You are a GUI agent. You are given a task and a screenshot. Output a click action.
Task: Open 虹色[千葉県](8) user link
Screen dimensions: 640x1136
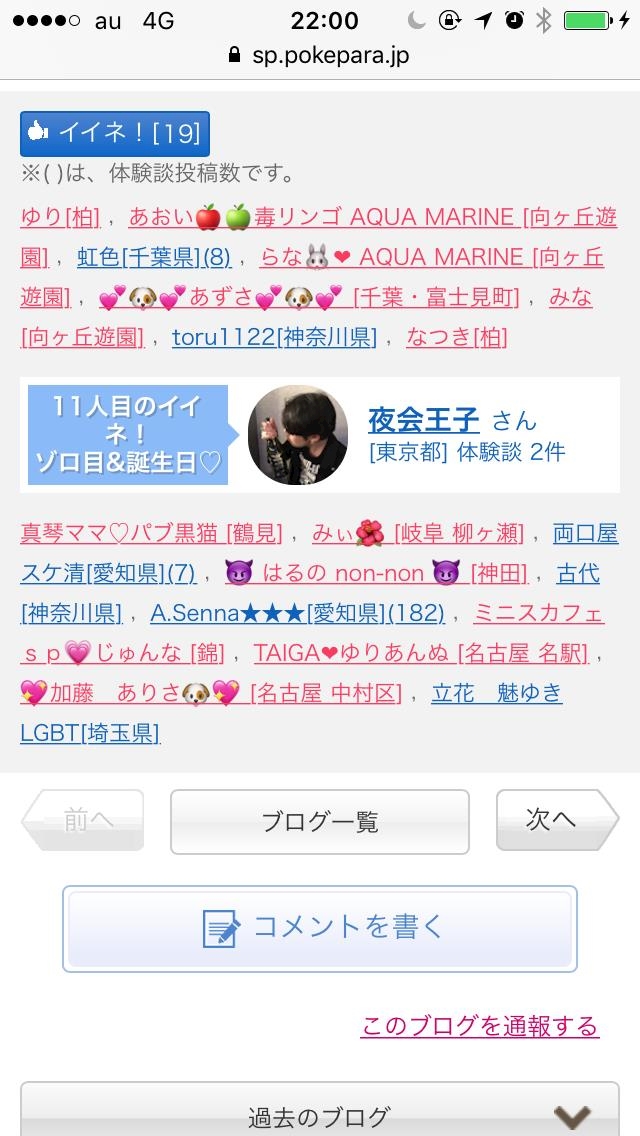click(x=154, y=256)
